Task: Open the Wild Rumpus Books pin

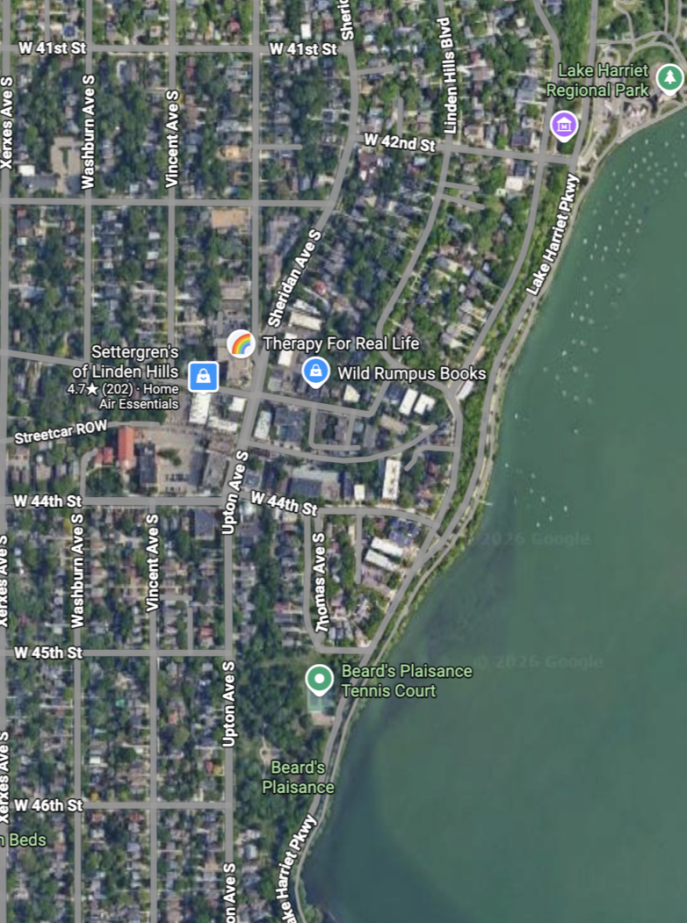Action: [x=316, y=371]
